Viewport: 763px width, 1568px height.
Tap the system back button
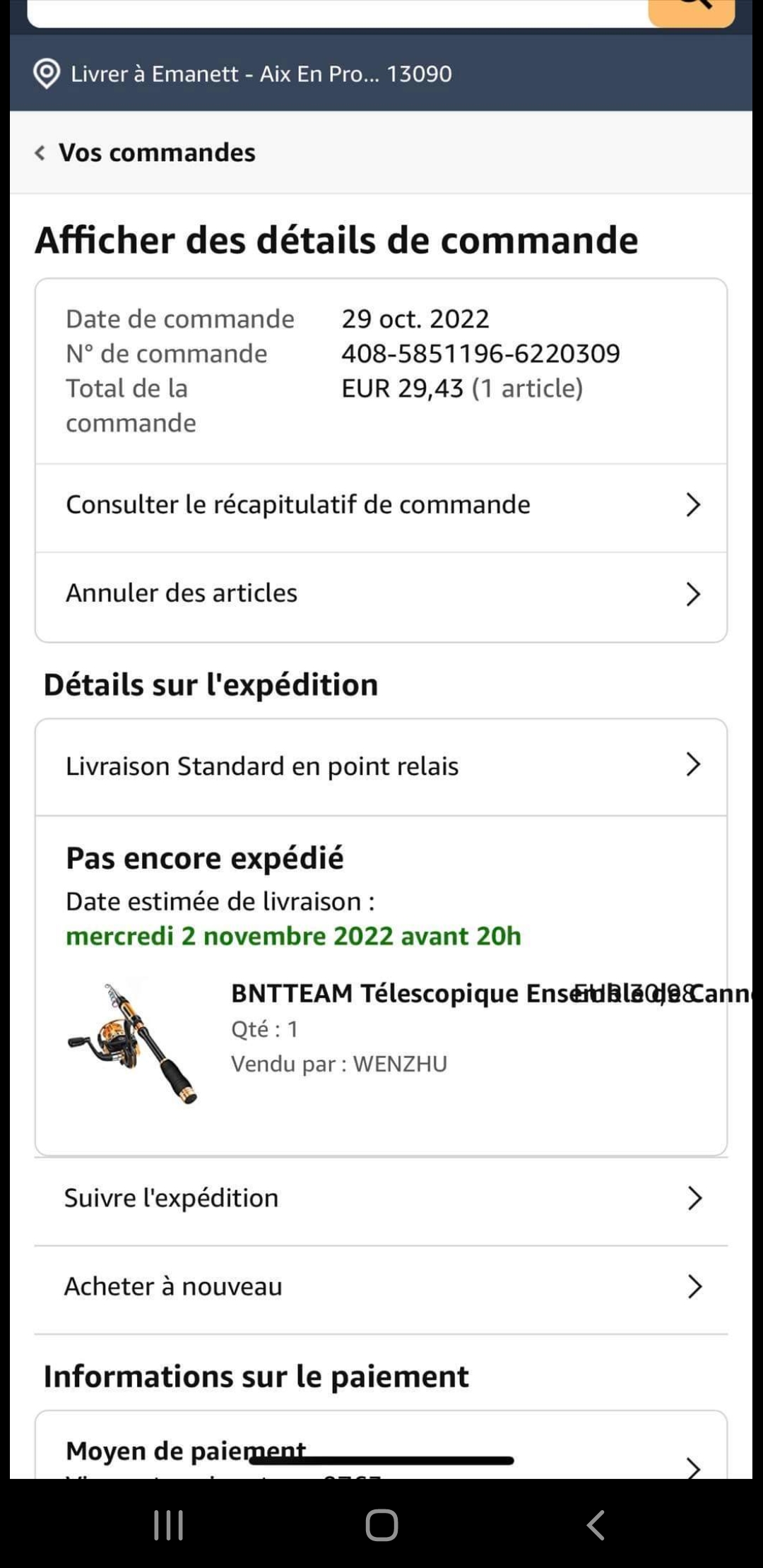[596, 1526]
